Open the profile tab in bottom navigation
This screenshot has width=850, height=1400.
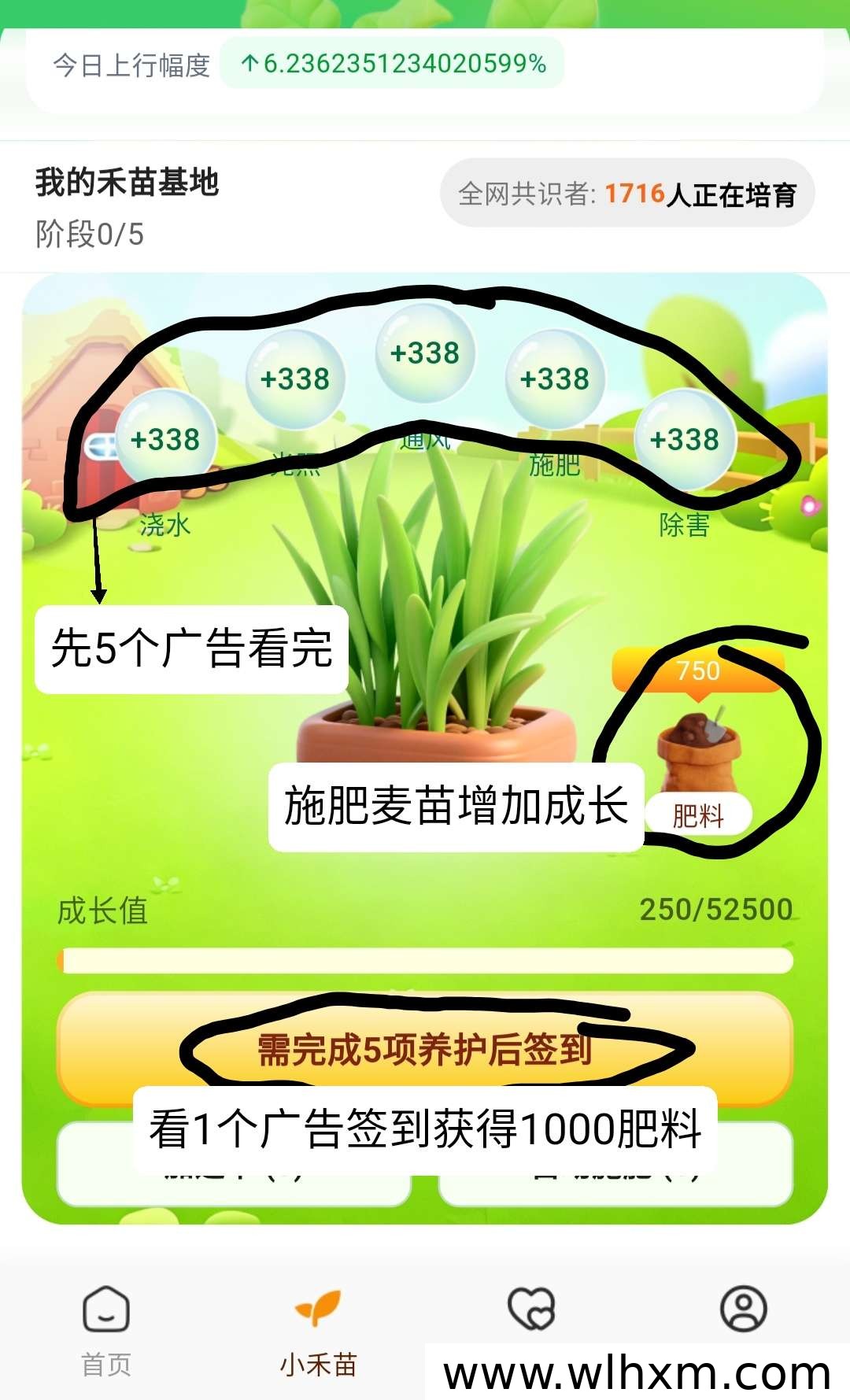pyautogui.click(x=744, y=1310)
